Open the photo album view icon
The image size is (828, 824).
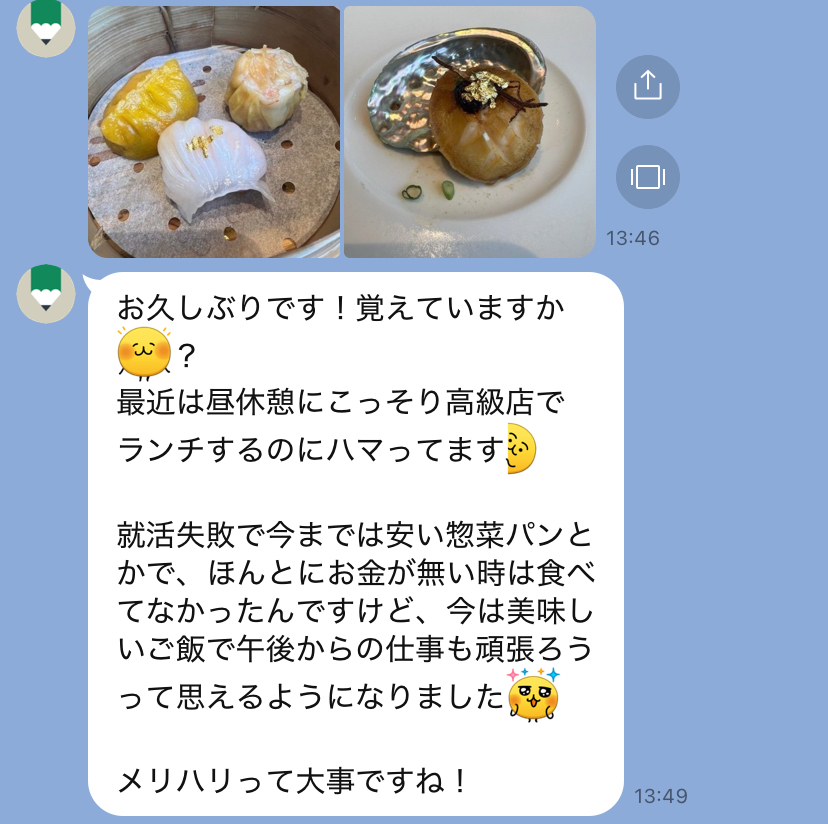[648, 177]
